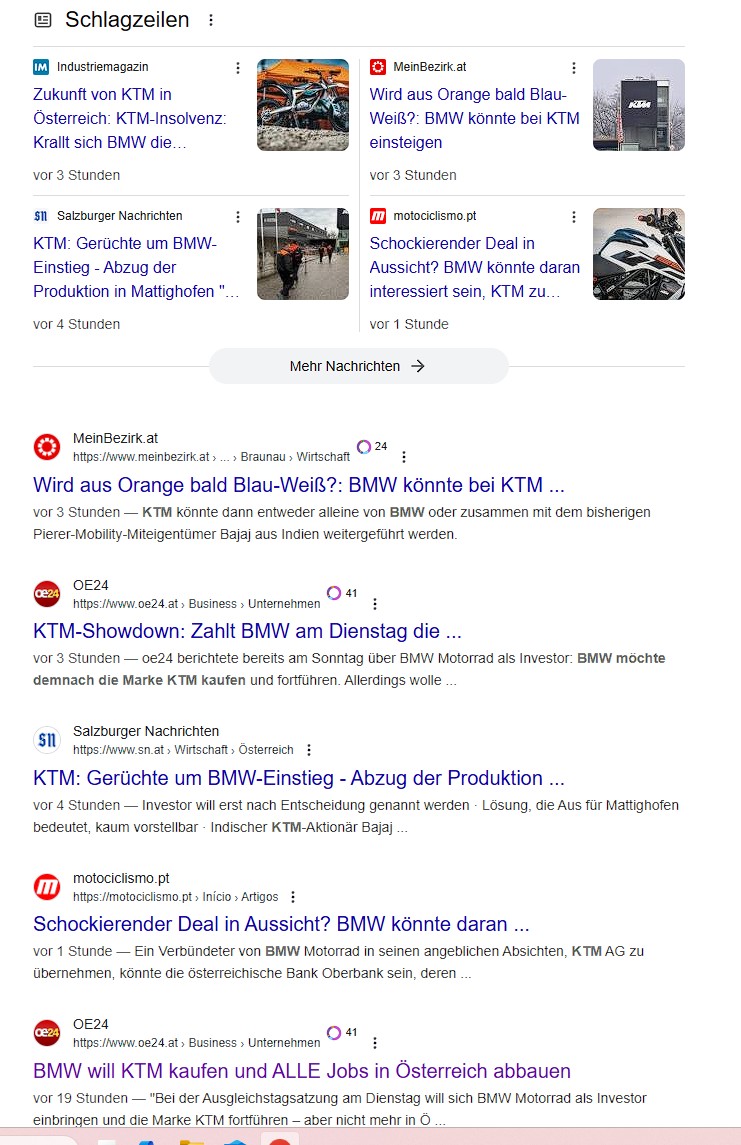Viewport: 741px width, 1145px height.
Task: Open search result 'Schockierender Deal in Aussicht?'
Action: pos(281,923)
